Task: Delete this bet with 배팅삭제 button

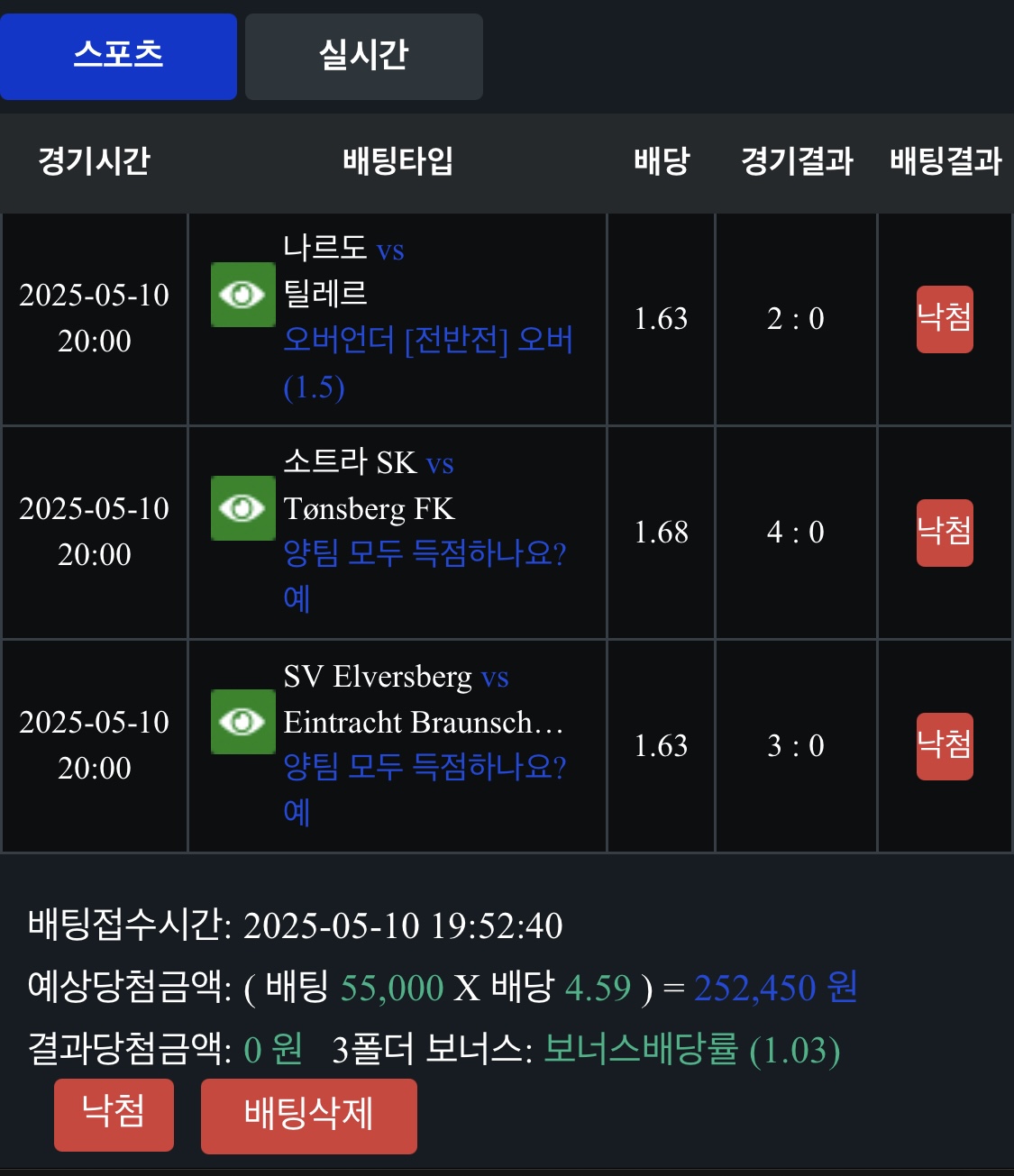Action: click(308, 1116)
